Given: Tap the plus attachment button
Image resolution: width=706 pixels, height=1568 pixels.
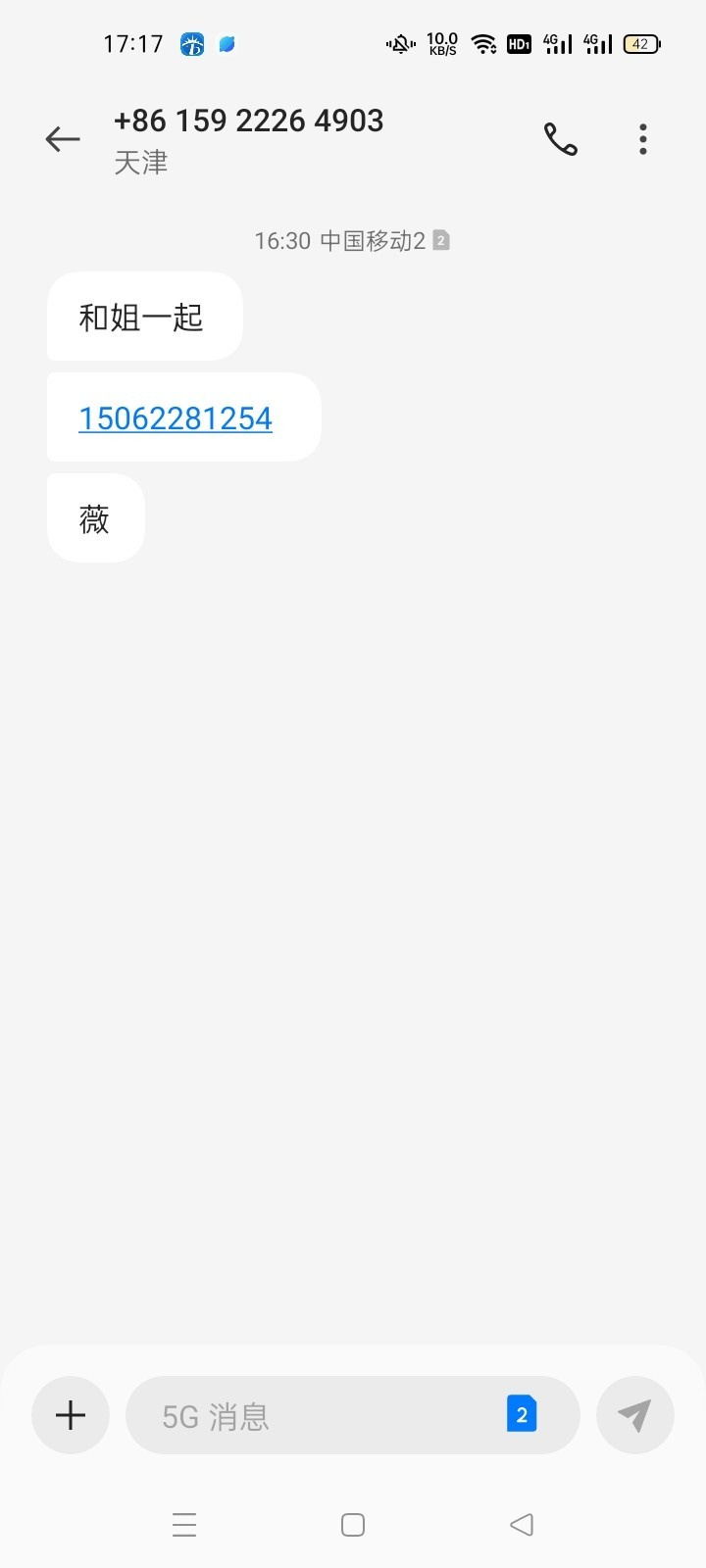Looking at the screenshot, I should click(x=71, y=1415).
